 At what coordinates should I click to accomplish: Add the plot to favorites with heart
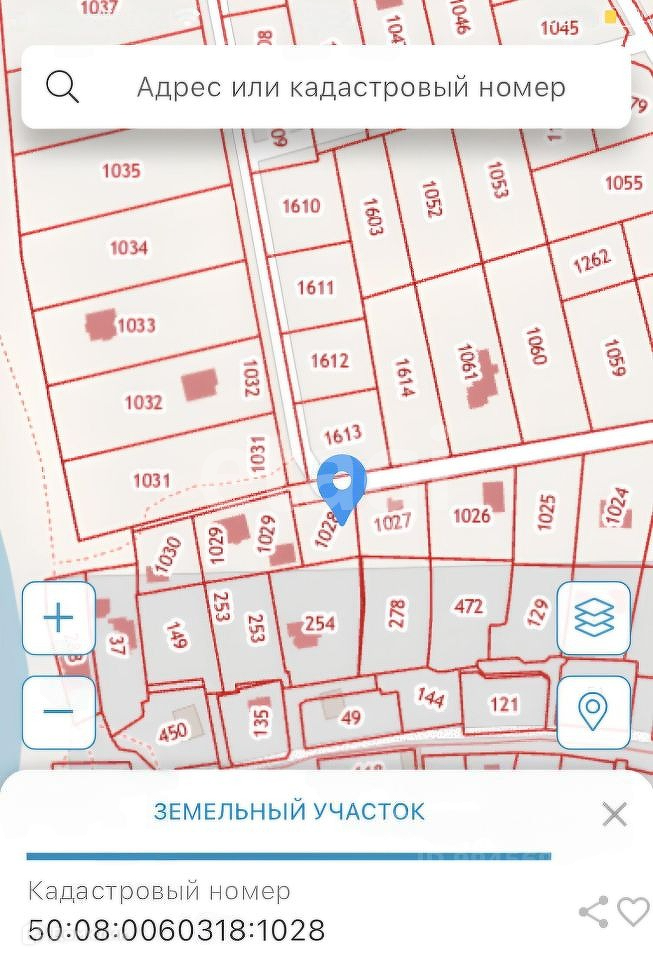click(x=633, y=912)
